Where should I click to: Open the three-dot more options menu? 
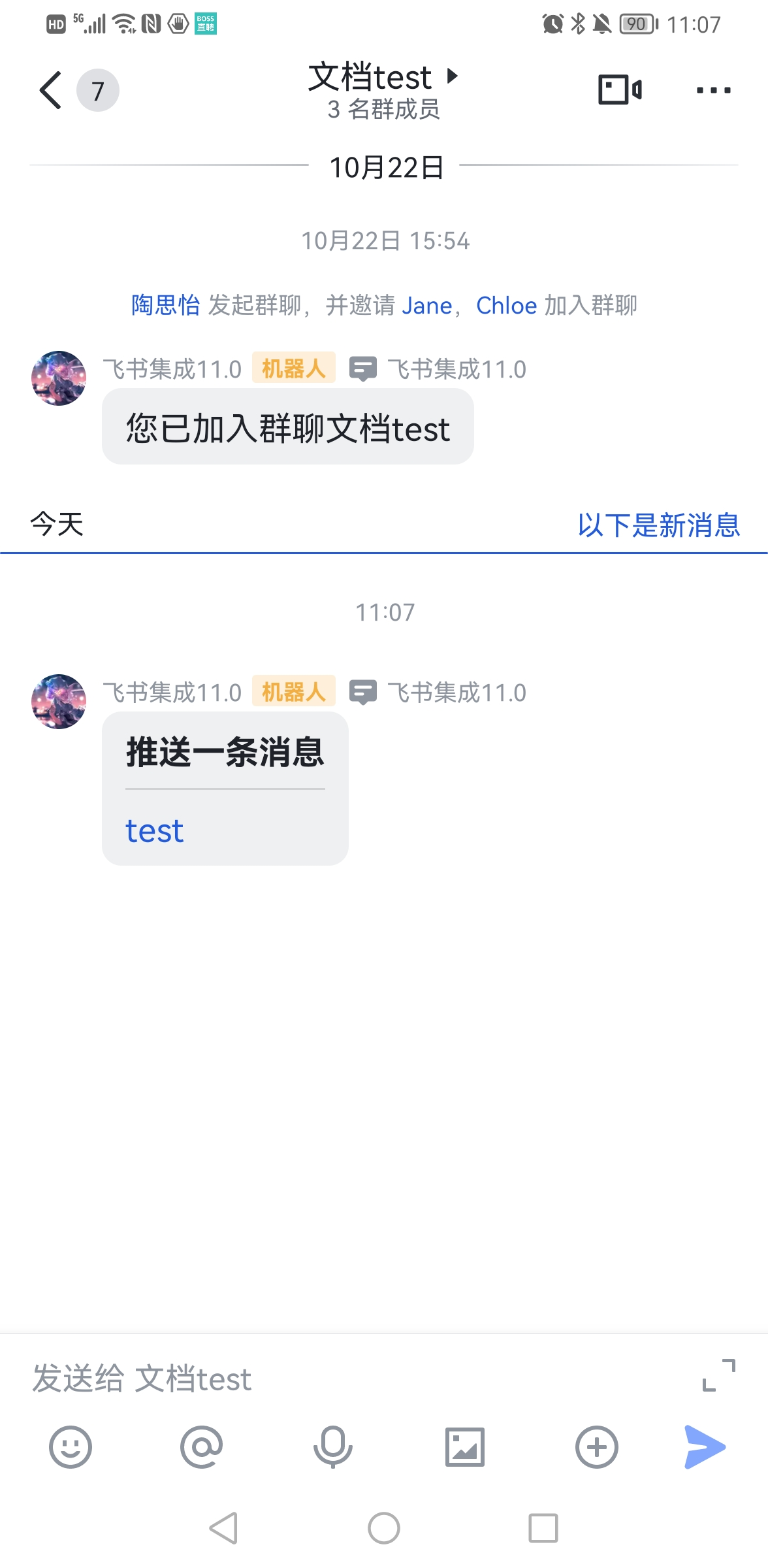(713, 90)
